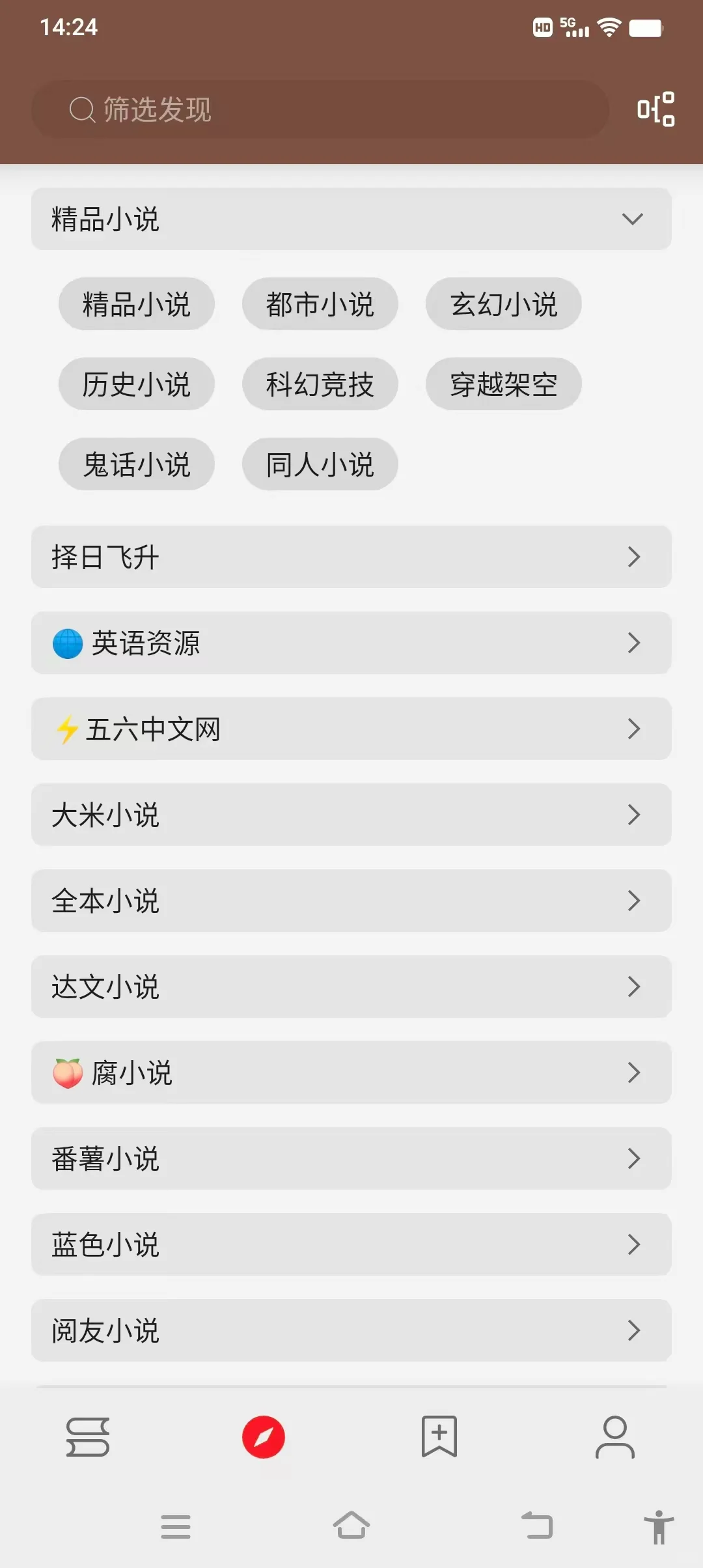Expand the 大米小说 row
This screenshot has width=703, height=1568.
[x=351, y=815]
